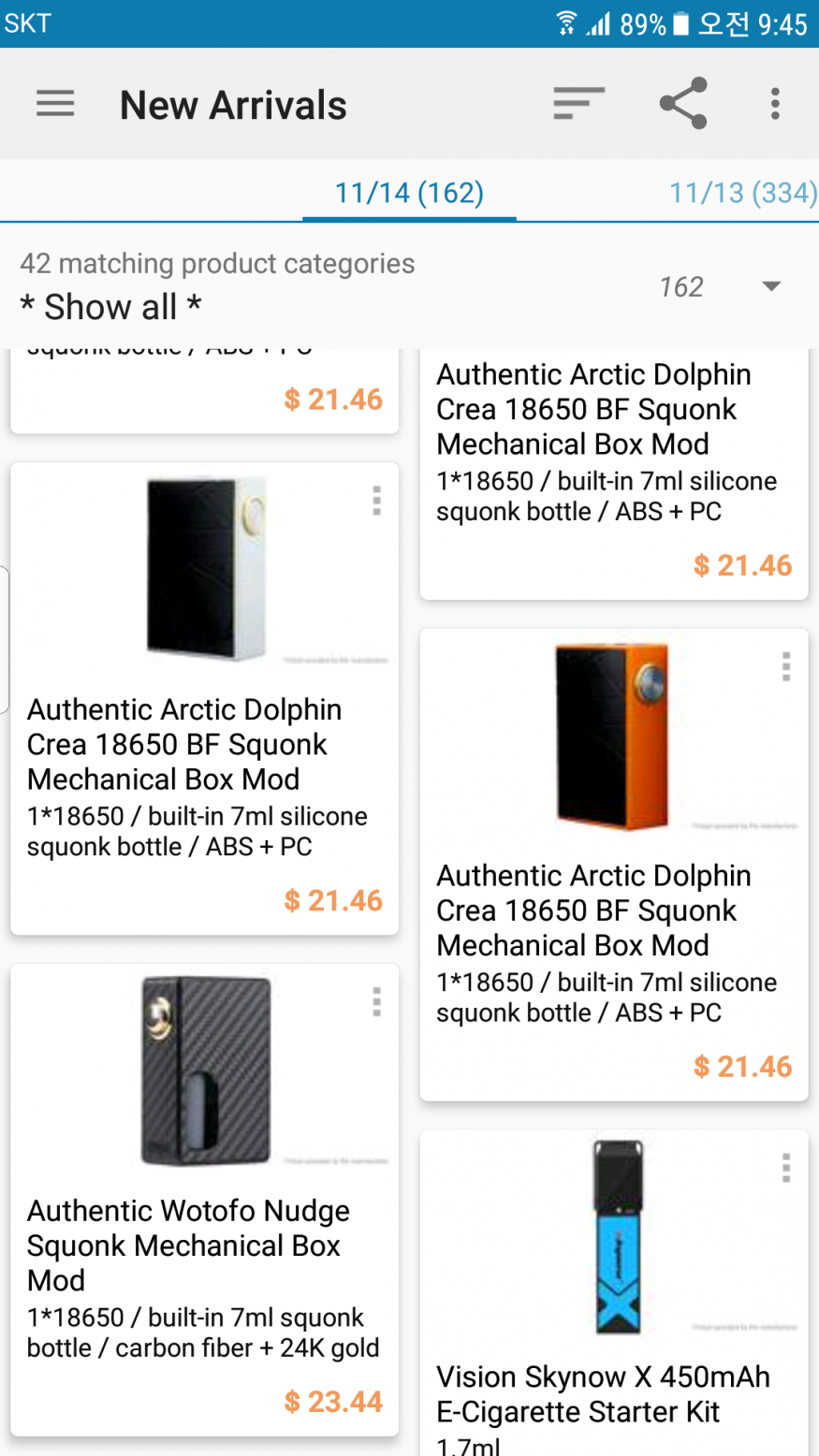Open options for the white Arctic Dolphin Crea
Image resolution: width=819 pixels, height=1456 pixels.
point(376,501)
